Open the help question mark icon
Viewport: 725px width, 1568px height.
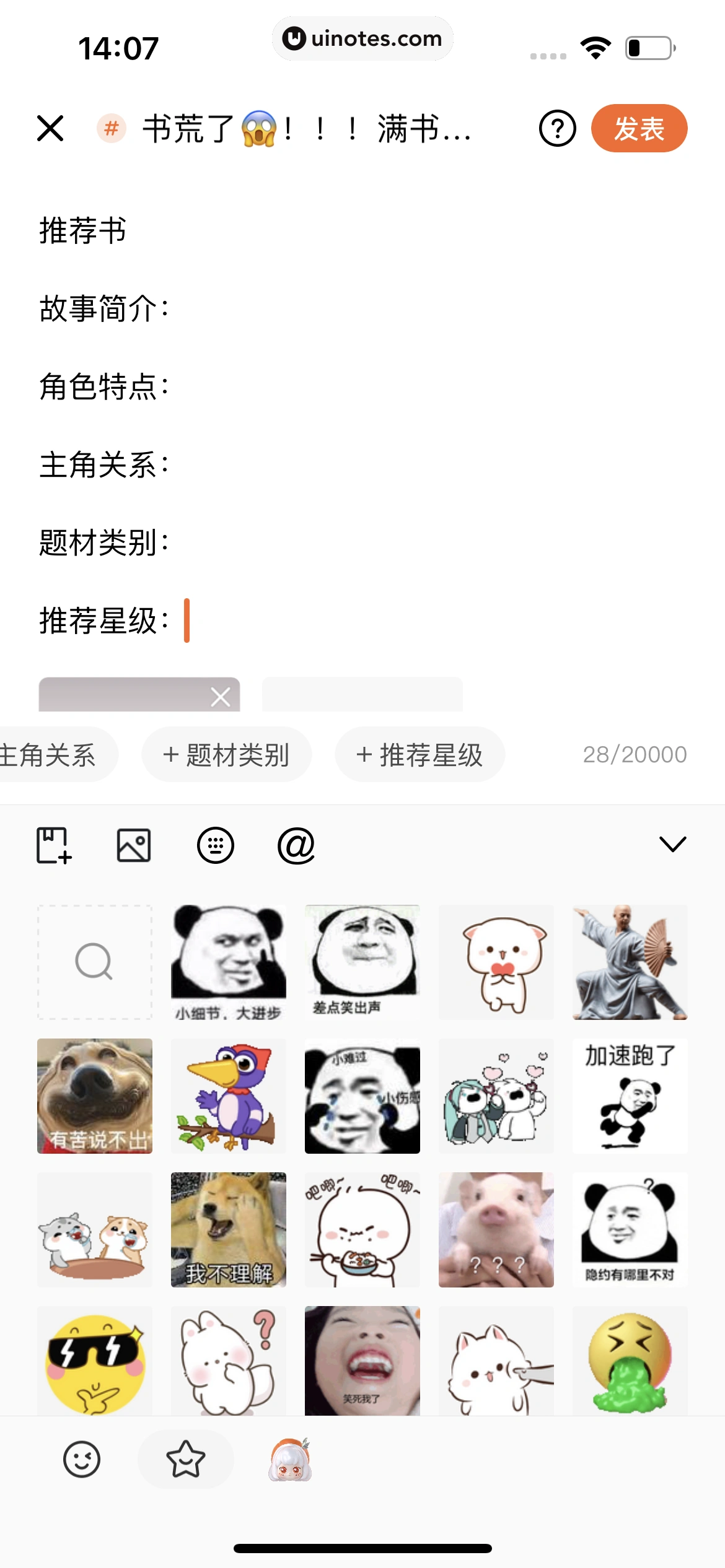coord(557,129)
